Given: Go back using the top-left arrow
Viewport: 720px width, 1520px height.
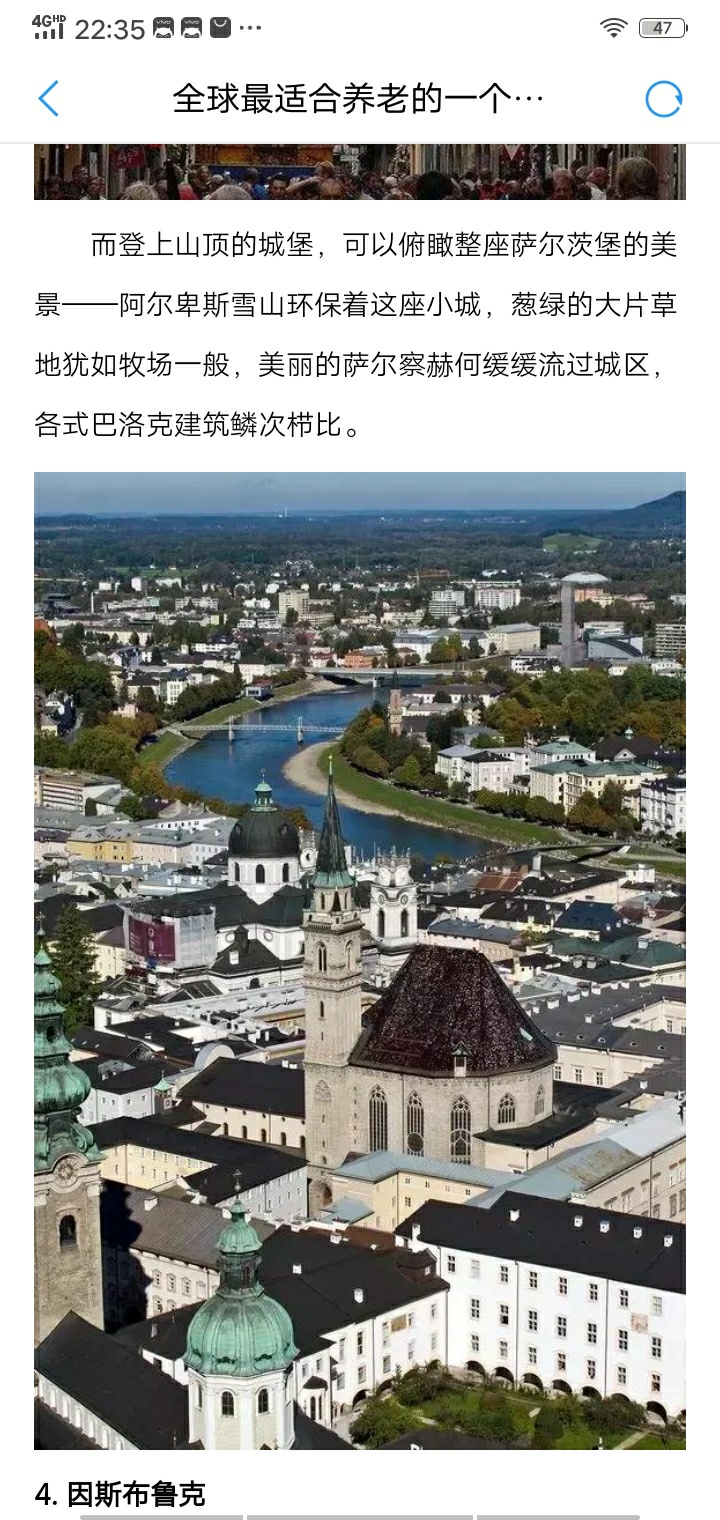Looking at the screenshot, I should tap(48, 99).
